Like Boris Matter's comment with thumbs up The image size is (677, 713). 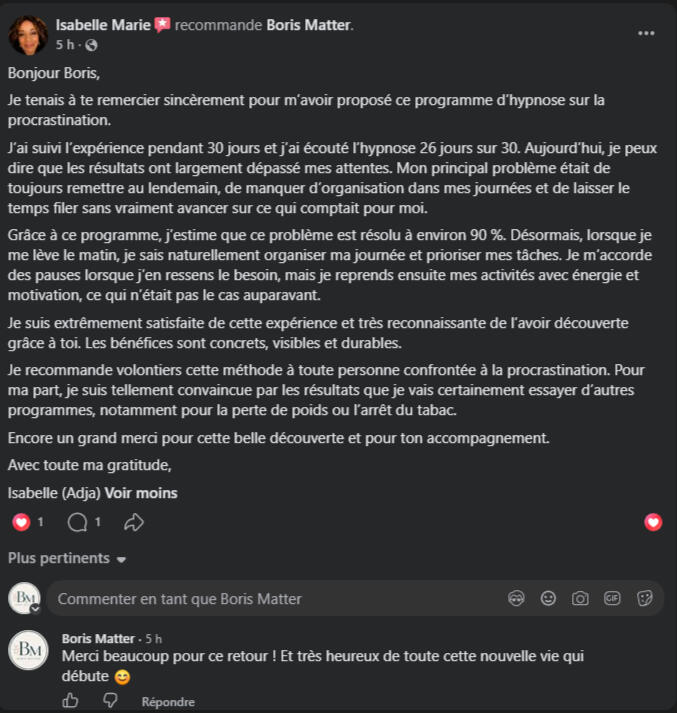(70, 701)
